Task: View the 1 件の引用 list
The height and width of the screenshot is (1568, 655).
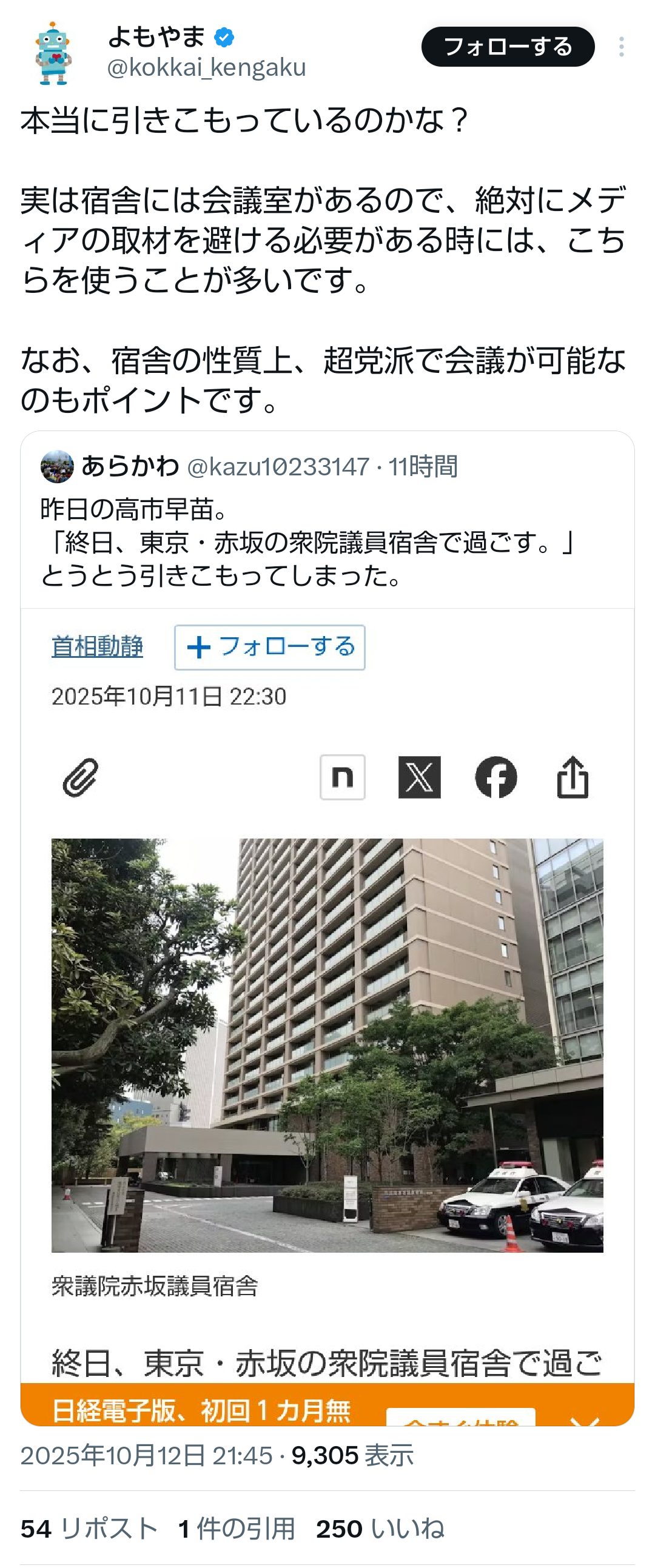Action: point(236,1529)
